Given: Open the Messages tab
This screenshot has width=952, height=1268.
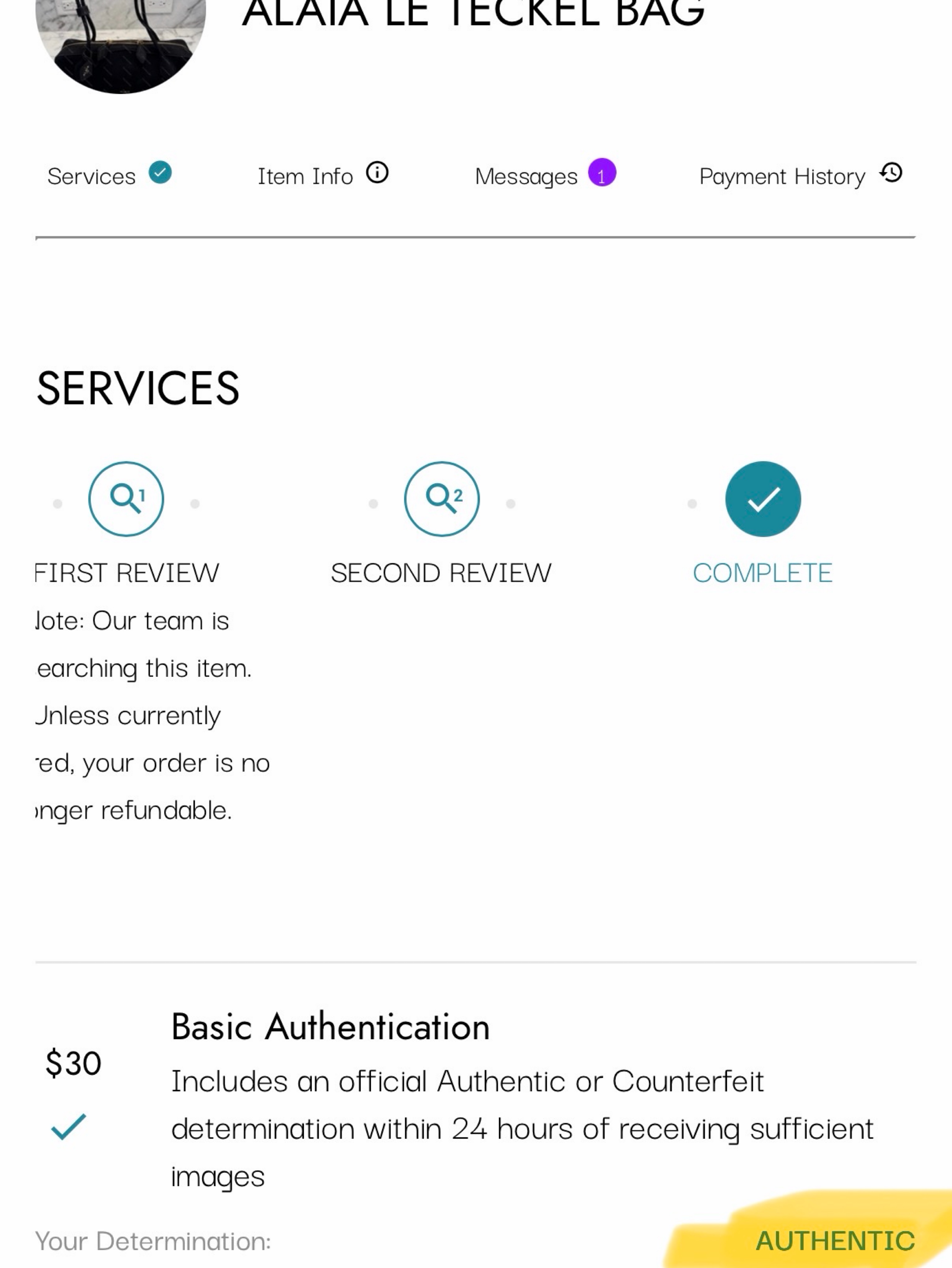Looking at the screenshot, I should click(545, 175).
